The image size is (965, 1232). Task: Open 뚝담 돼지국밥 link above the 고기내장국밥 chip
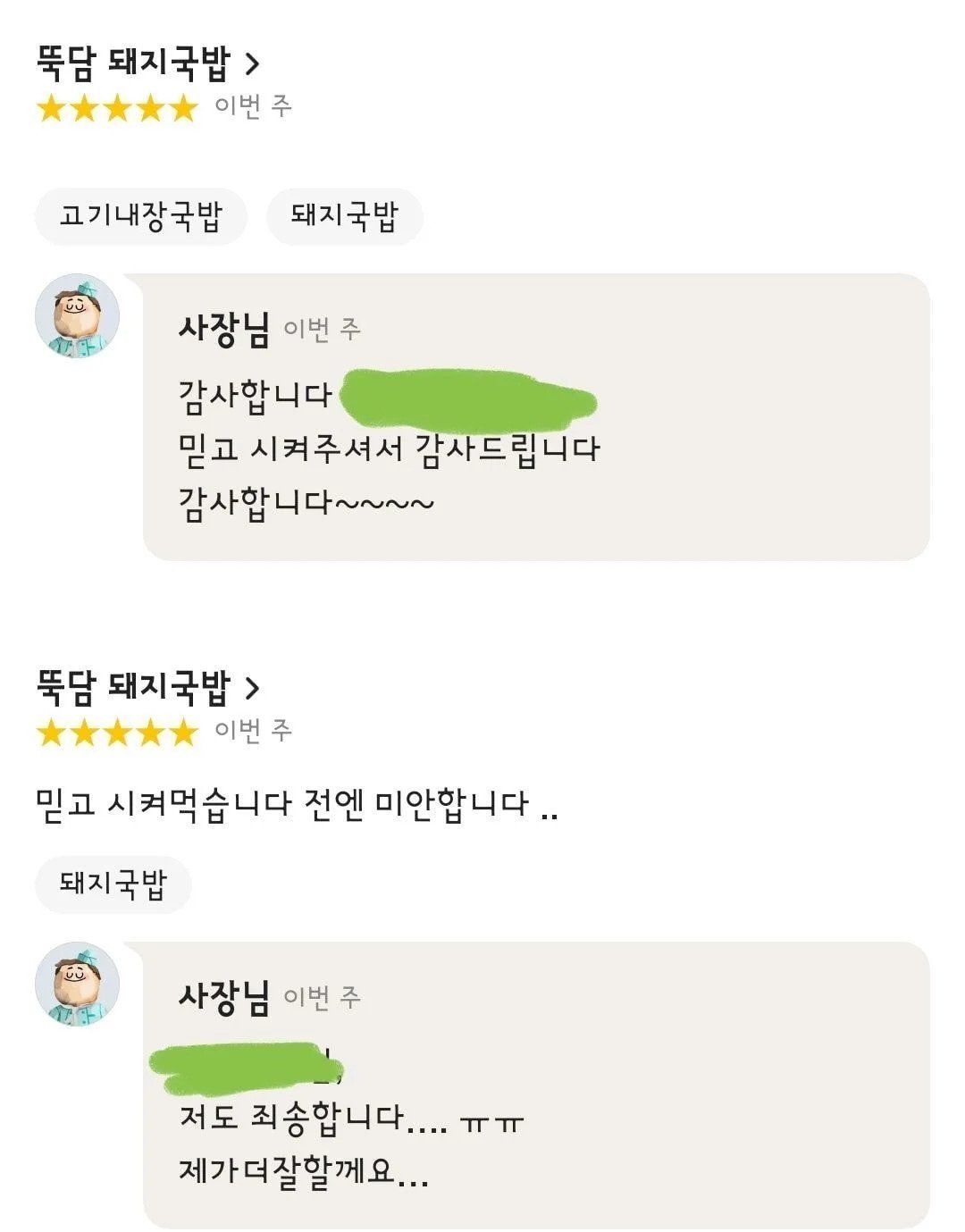point(147,63)
